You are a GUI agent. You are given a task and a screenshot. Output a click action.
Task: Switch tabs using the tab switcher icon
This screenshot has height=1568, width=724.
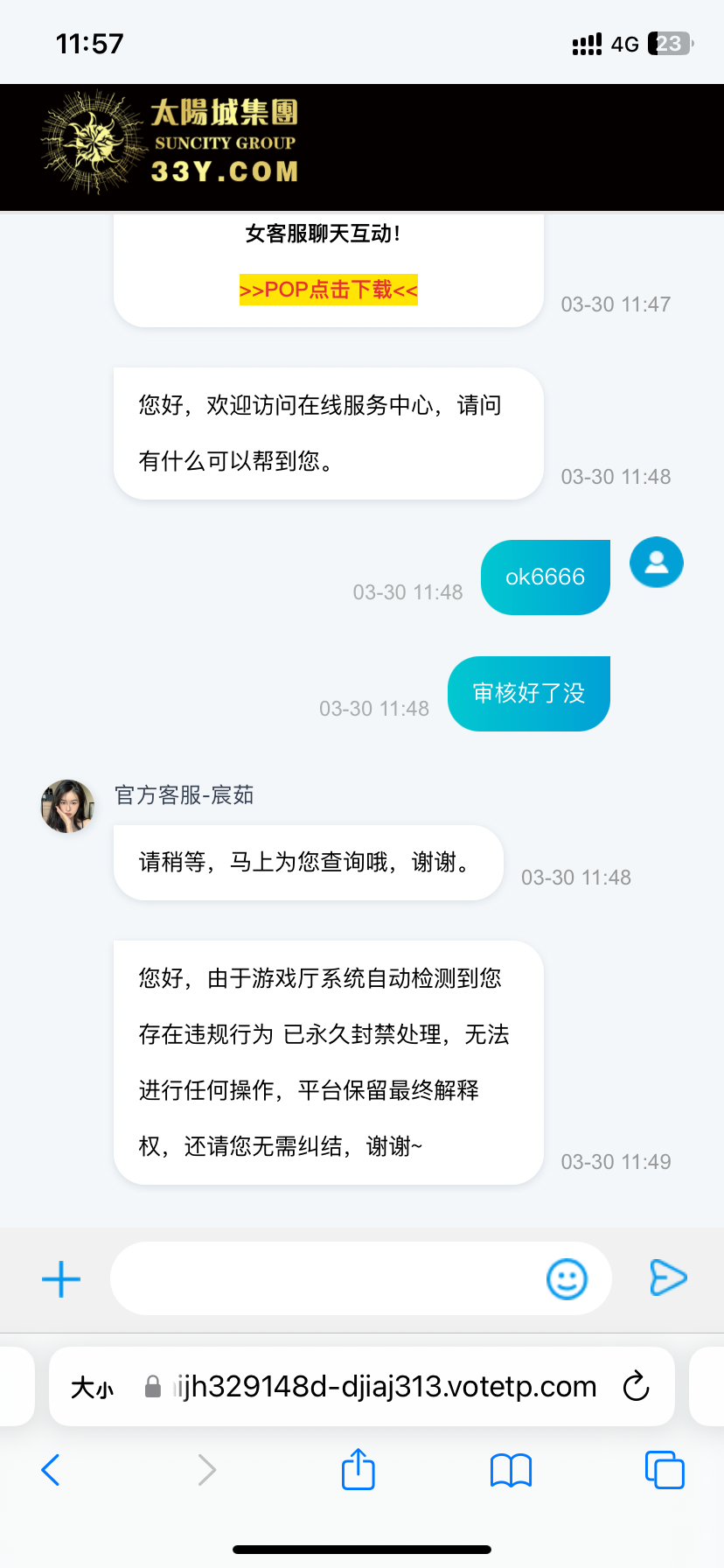pos(664,1470)
